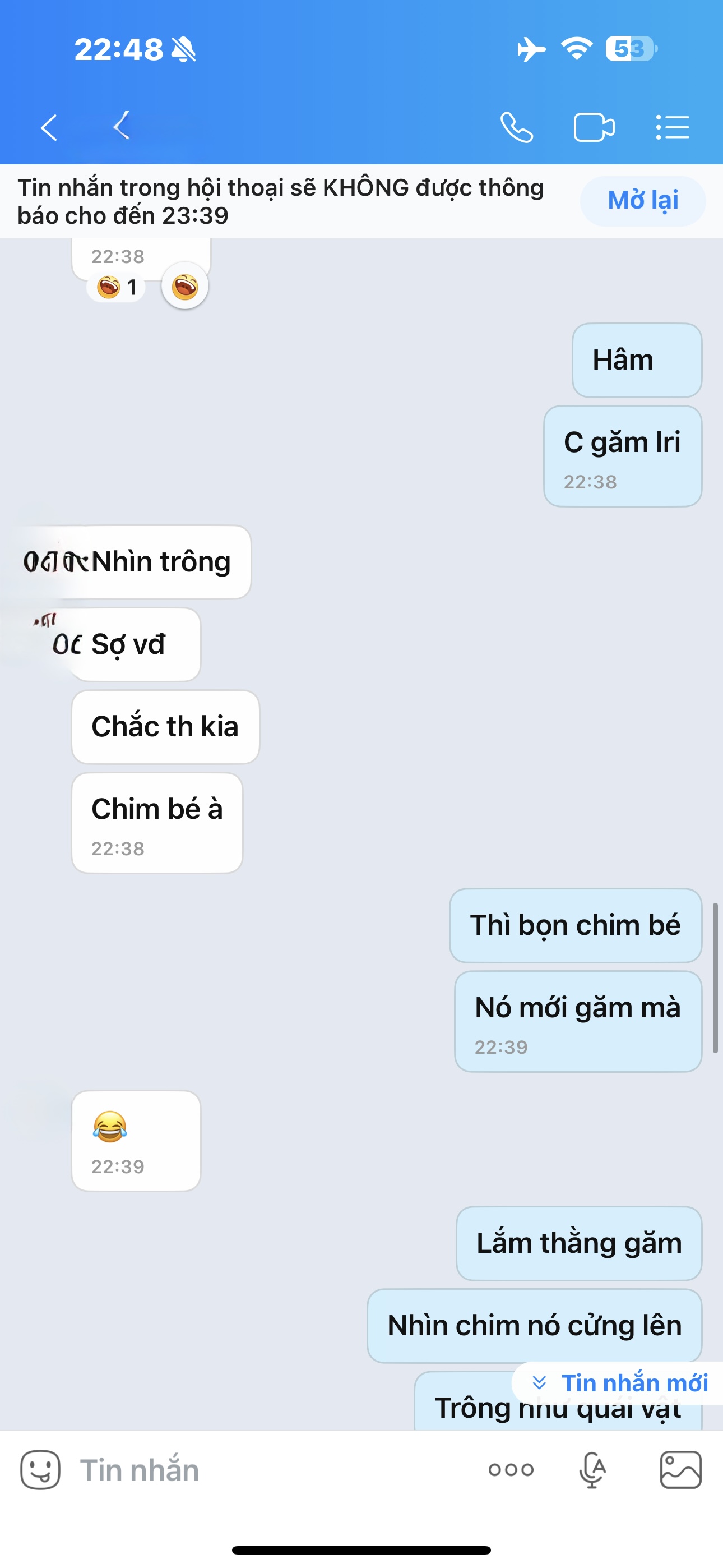Open the photo gallery picker

click(680, 1469)
